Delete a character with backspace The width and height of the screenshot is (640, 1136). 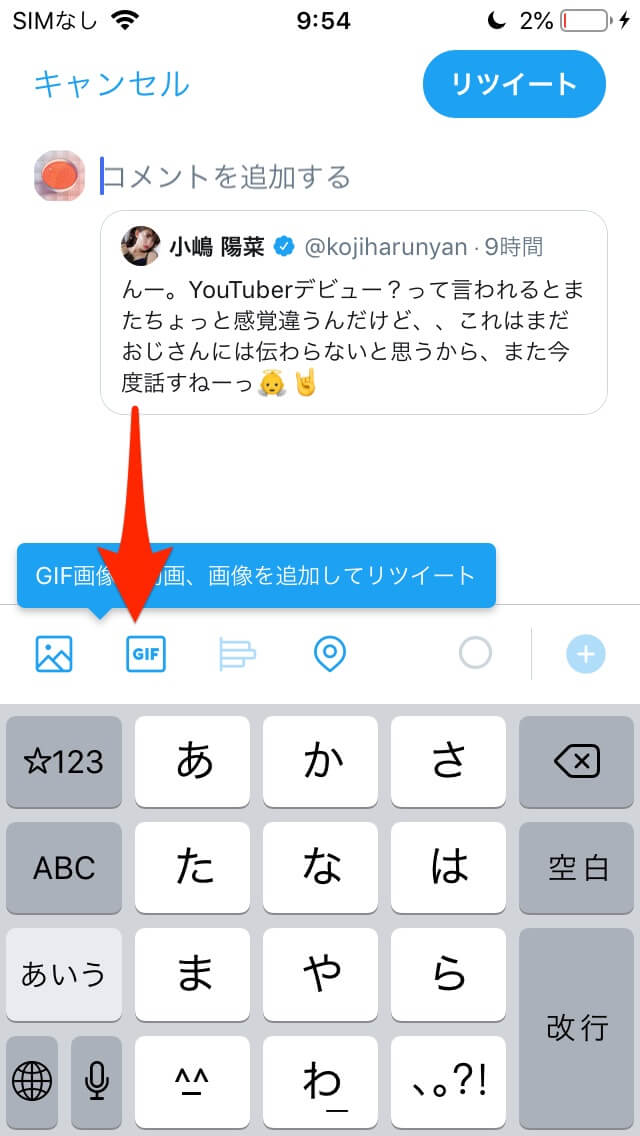577,762
